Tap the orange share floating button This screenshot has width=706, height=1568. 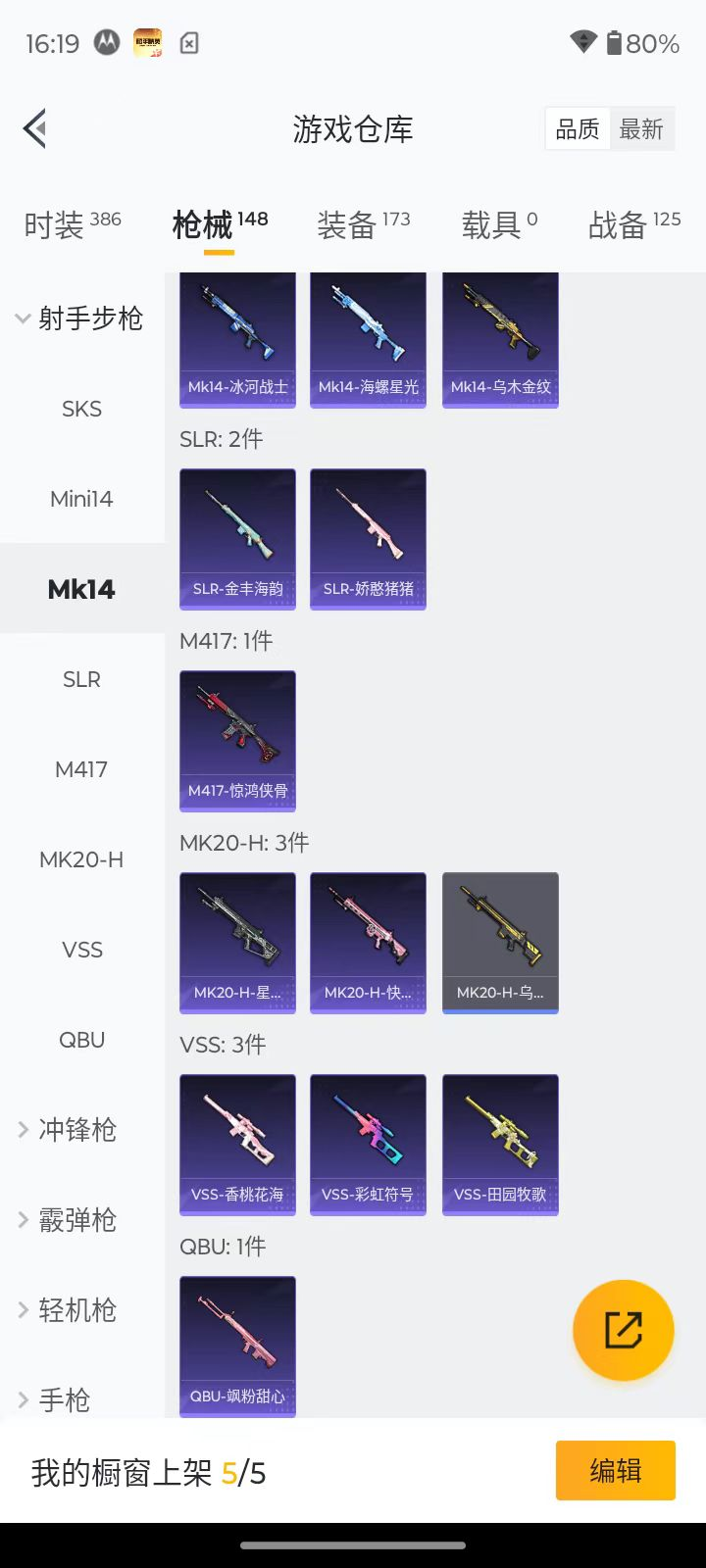pyautogui.click(x=623, y=1331)
